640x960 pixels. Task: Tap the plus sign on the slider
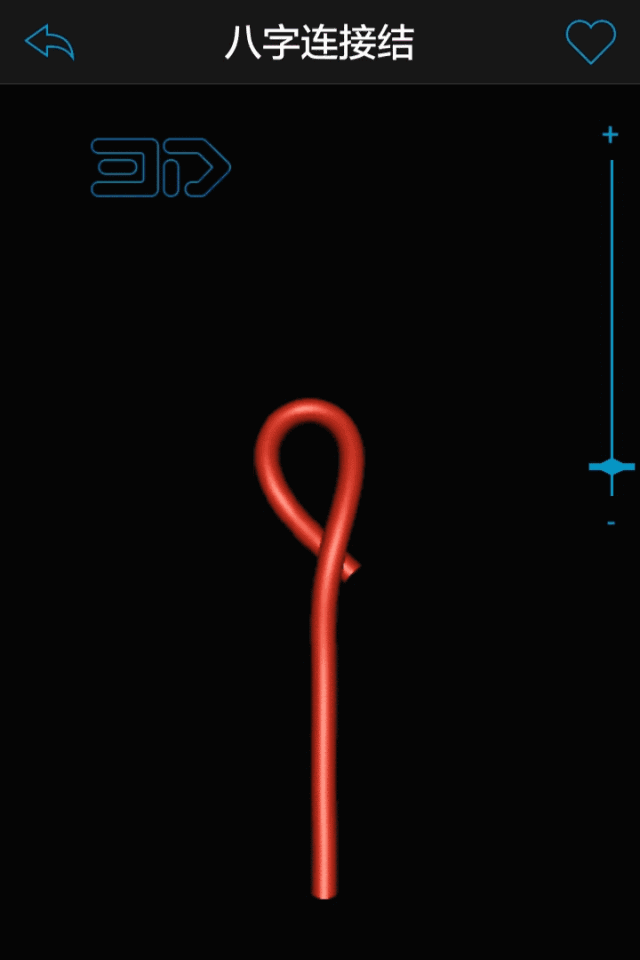click(x=610, y=135)
